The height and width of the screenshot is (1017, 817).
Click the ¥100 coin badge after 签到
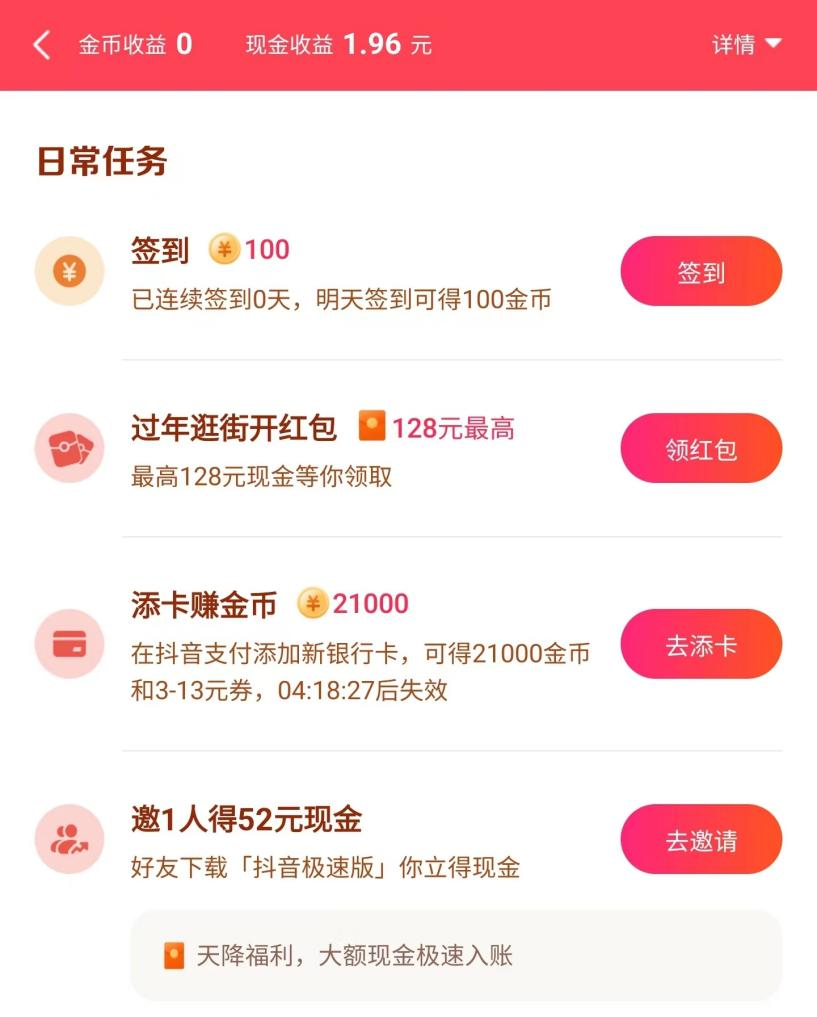pos(247,249)
